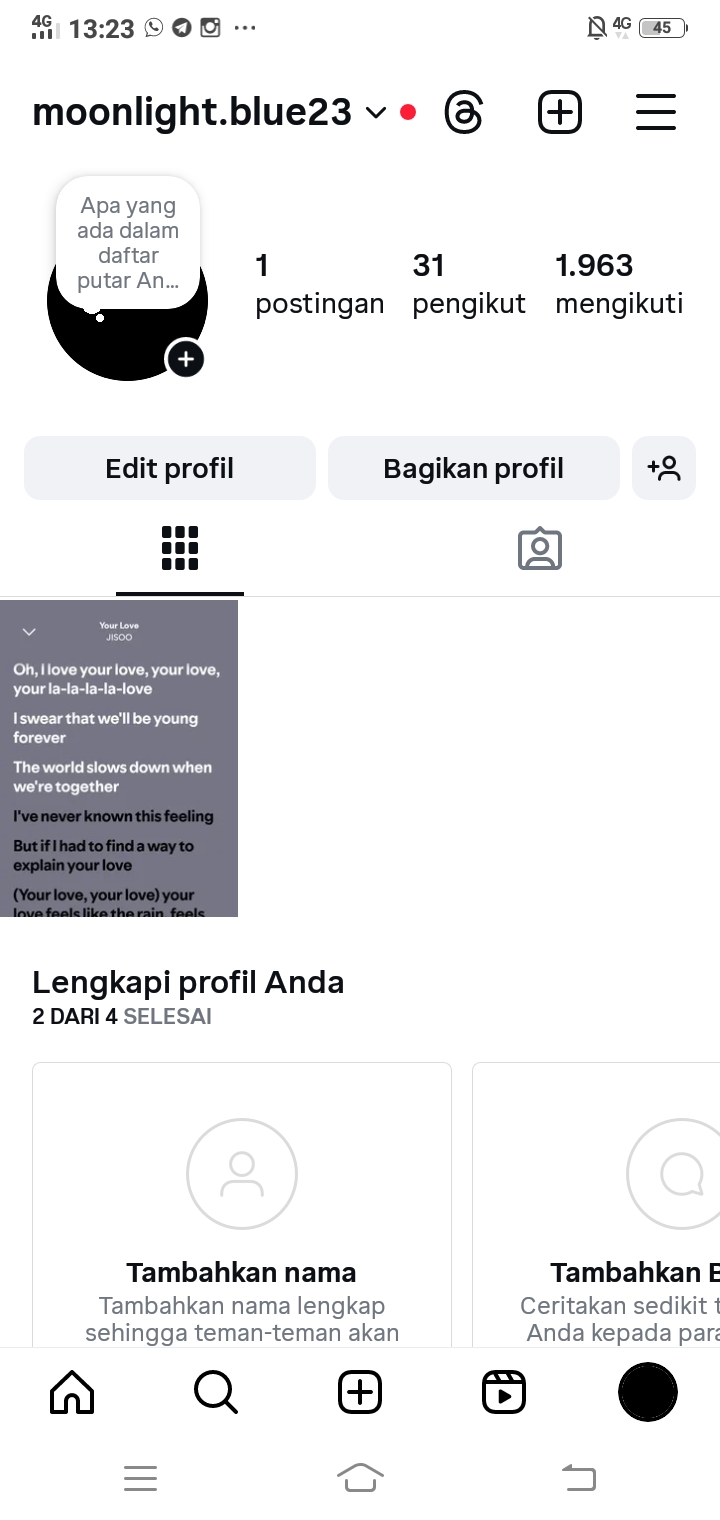
Task: Tap Bagikan profil to share profile
Action: (474, 468)
